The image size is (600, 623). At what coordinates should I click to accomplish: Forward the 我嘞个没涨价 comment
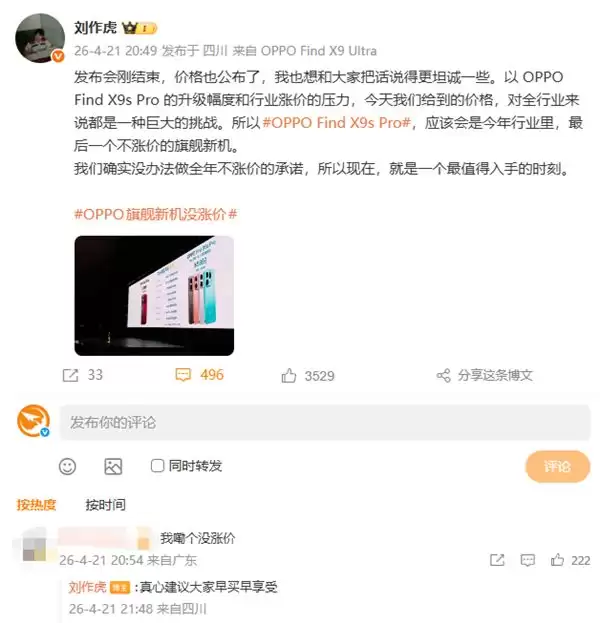(497, 560)
